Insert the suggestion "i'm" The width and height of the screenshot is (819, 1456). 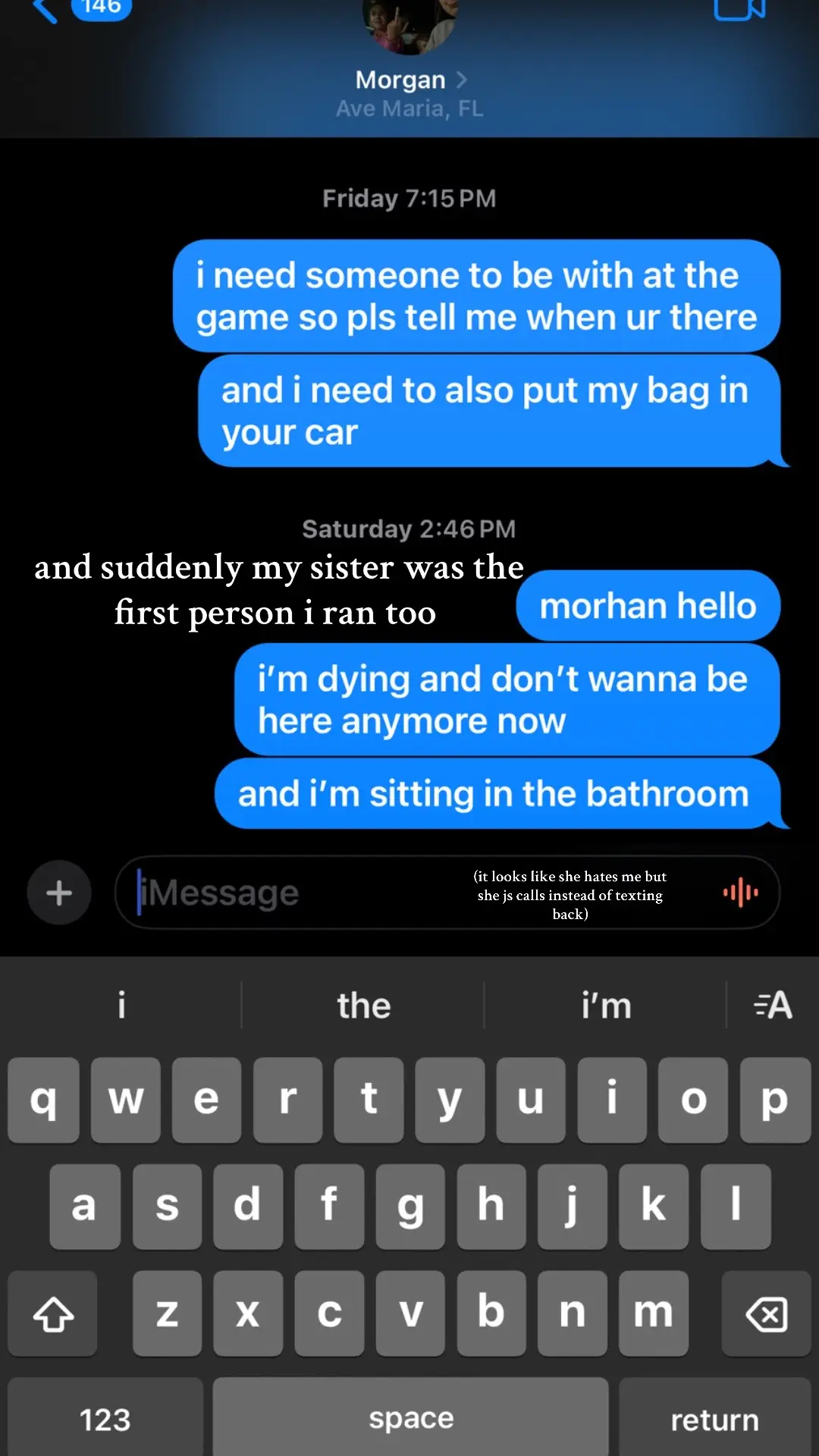pyautogui.click(x=606, y=1006)
